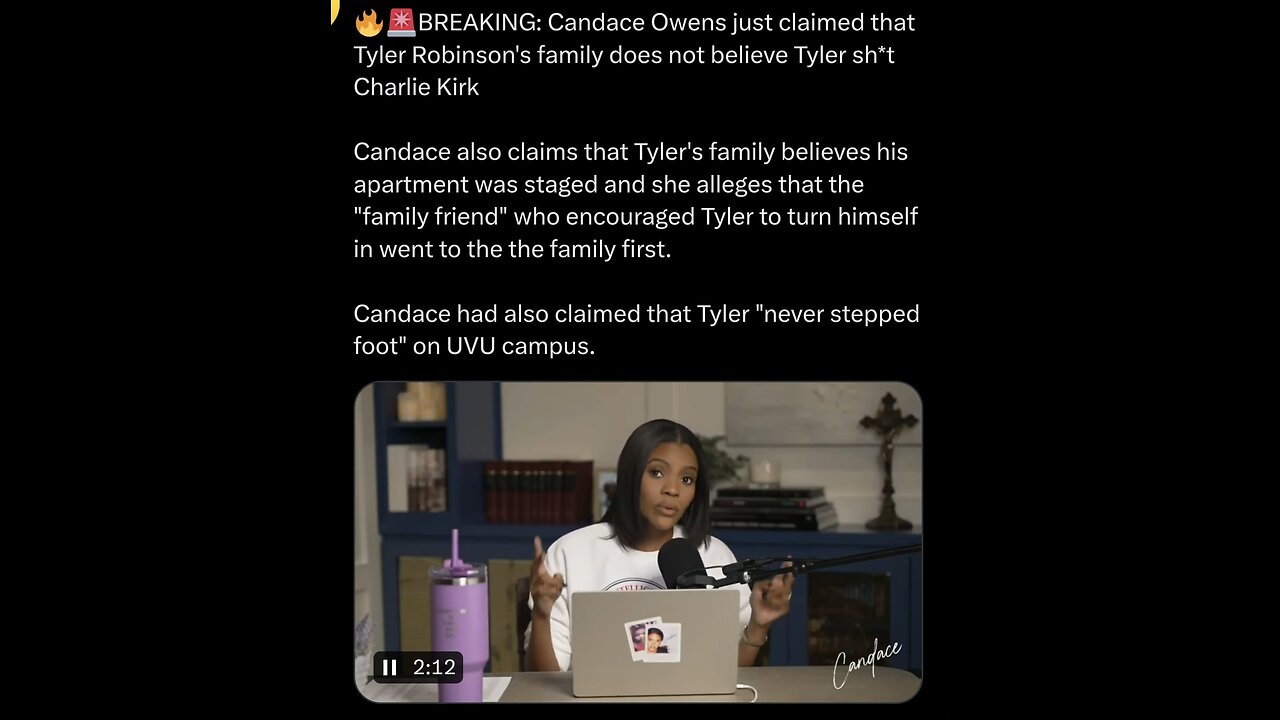Pause the Candace Owens video
This screenshot has height=720, width=1280.
[x=390, y=667]
